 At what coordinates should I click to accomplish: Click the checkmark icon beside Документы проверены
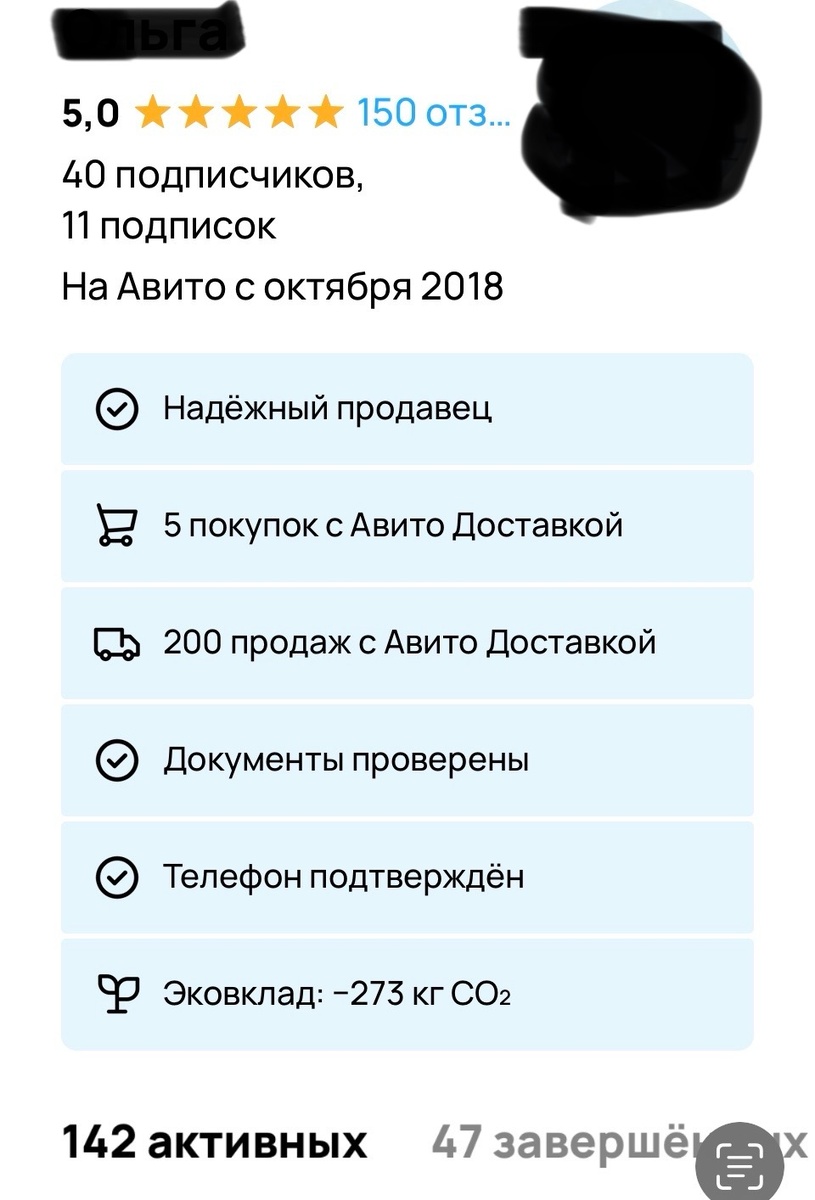point(118,760)
